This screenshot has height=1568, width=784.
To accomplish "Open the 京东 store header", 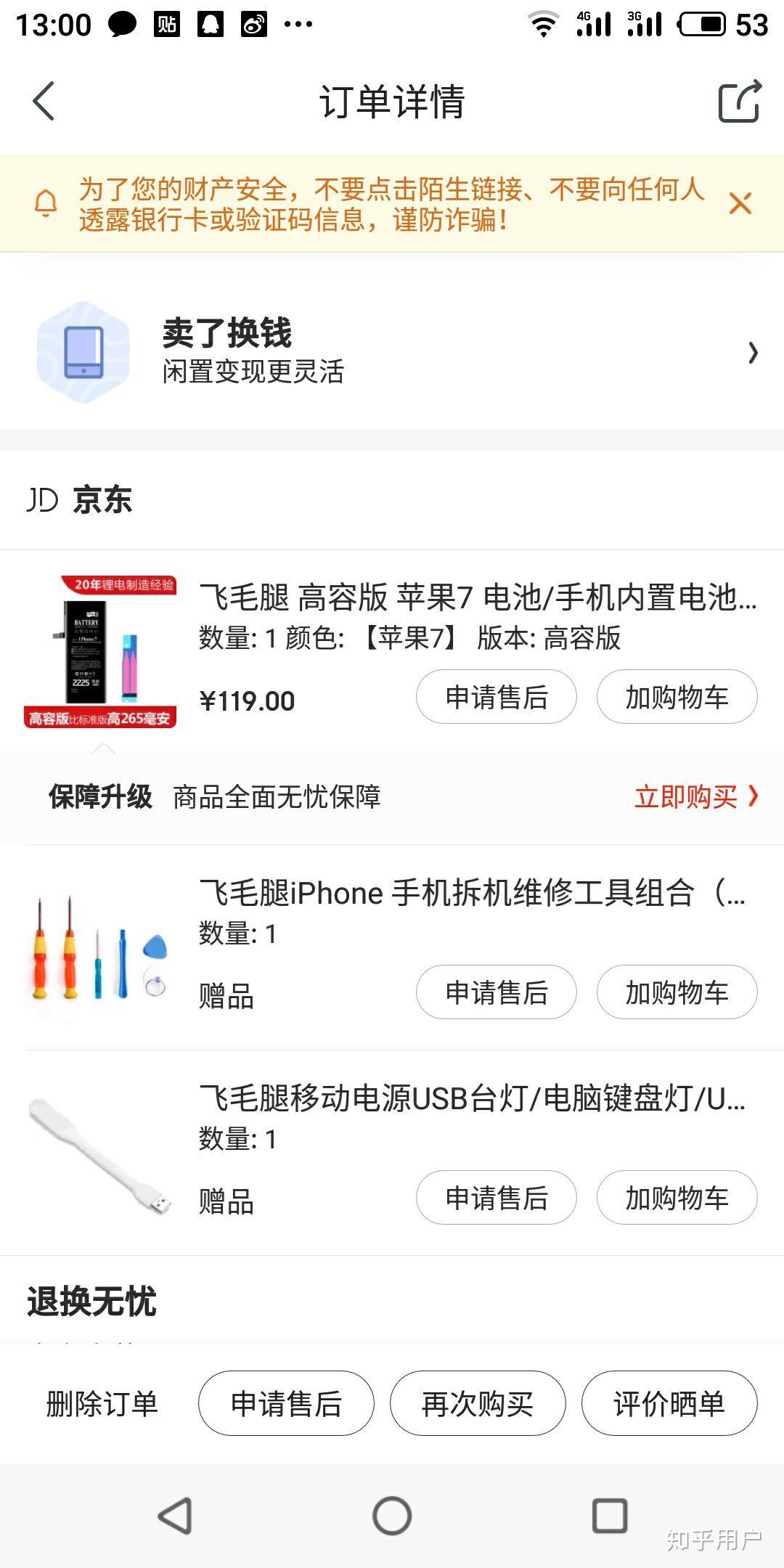I will coord(80,500).
